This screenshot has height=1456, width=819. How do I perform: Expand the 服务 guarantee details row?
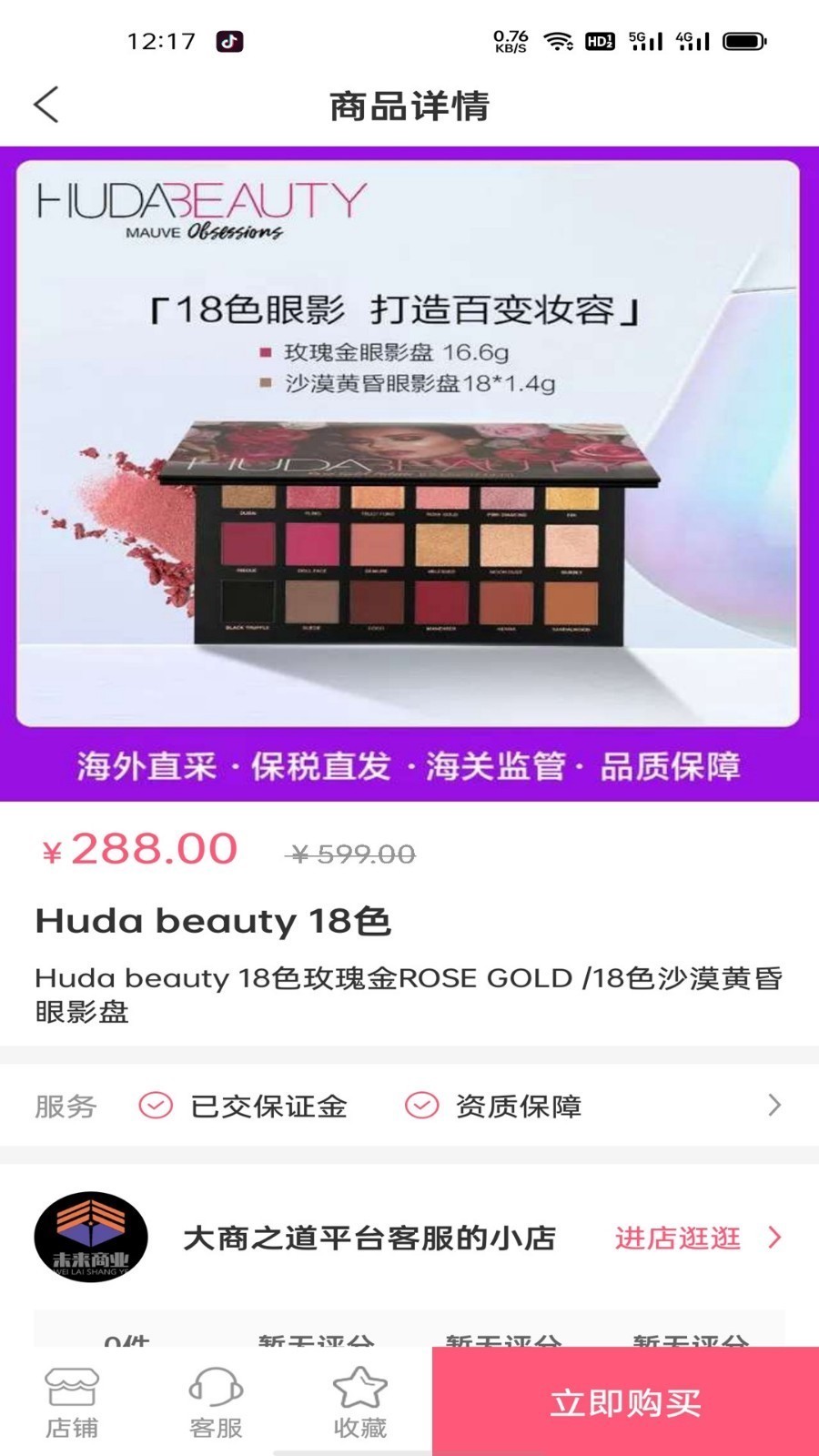(773, 1106)
